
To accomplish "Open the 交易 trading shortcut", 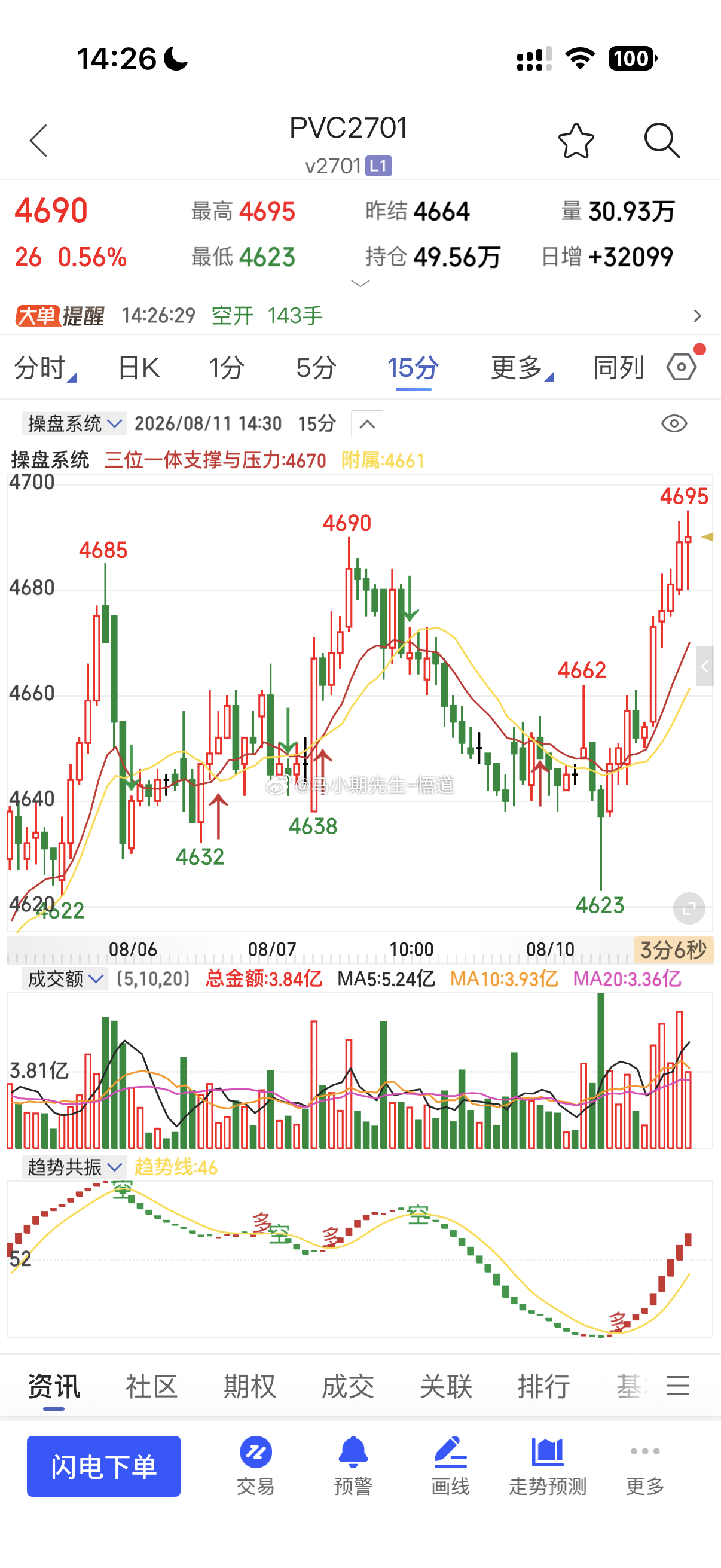I will click(x=255, y=1466).
